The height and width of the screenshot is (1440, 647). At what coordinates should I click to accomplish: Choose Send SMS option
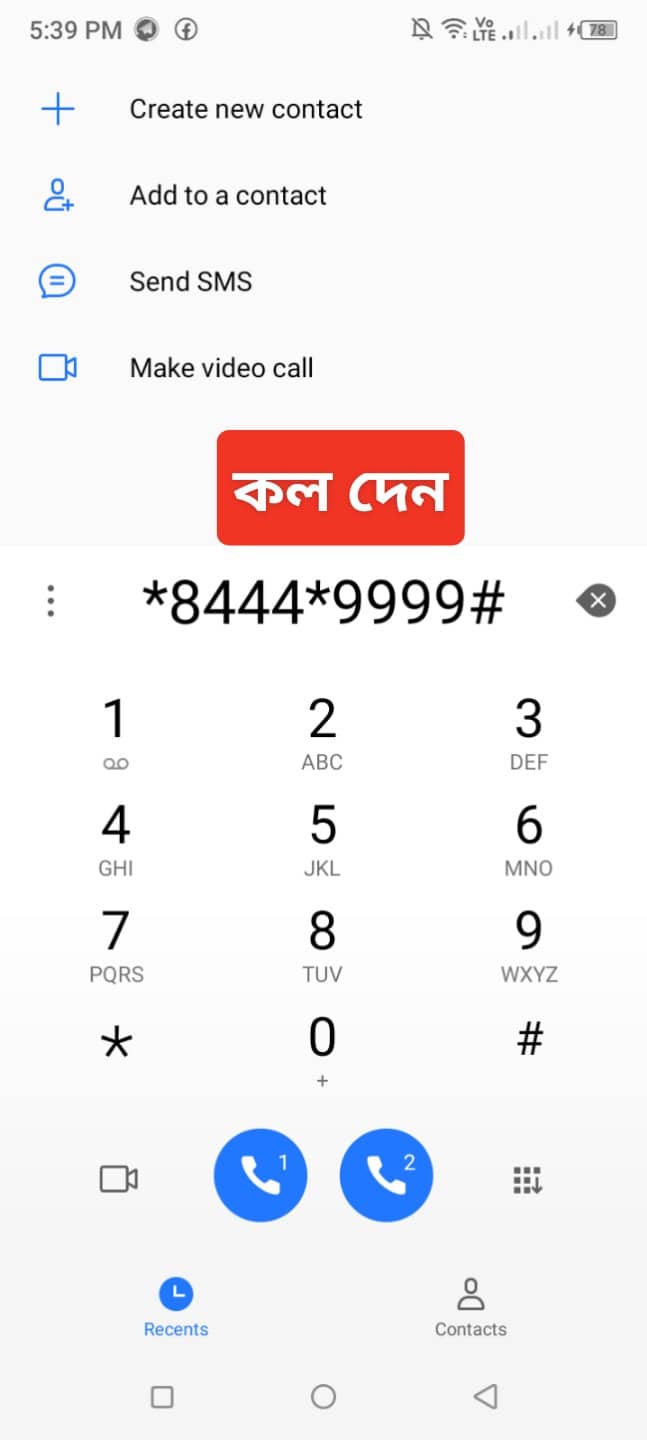point(190,281)
